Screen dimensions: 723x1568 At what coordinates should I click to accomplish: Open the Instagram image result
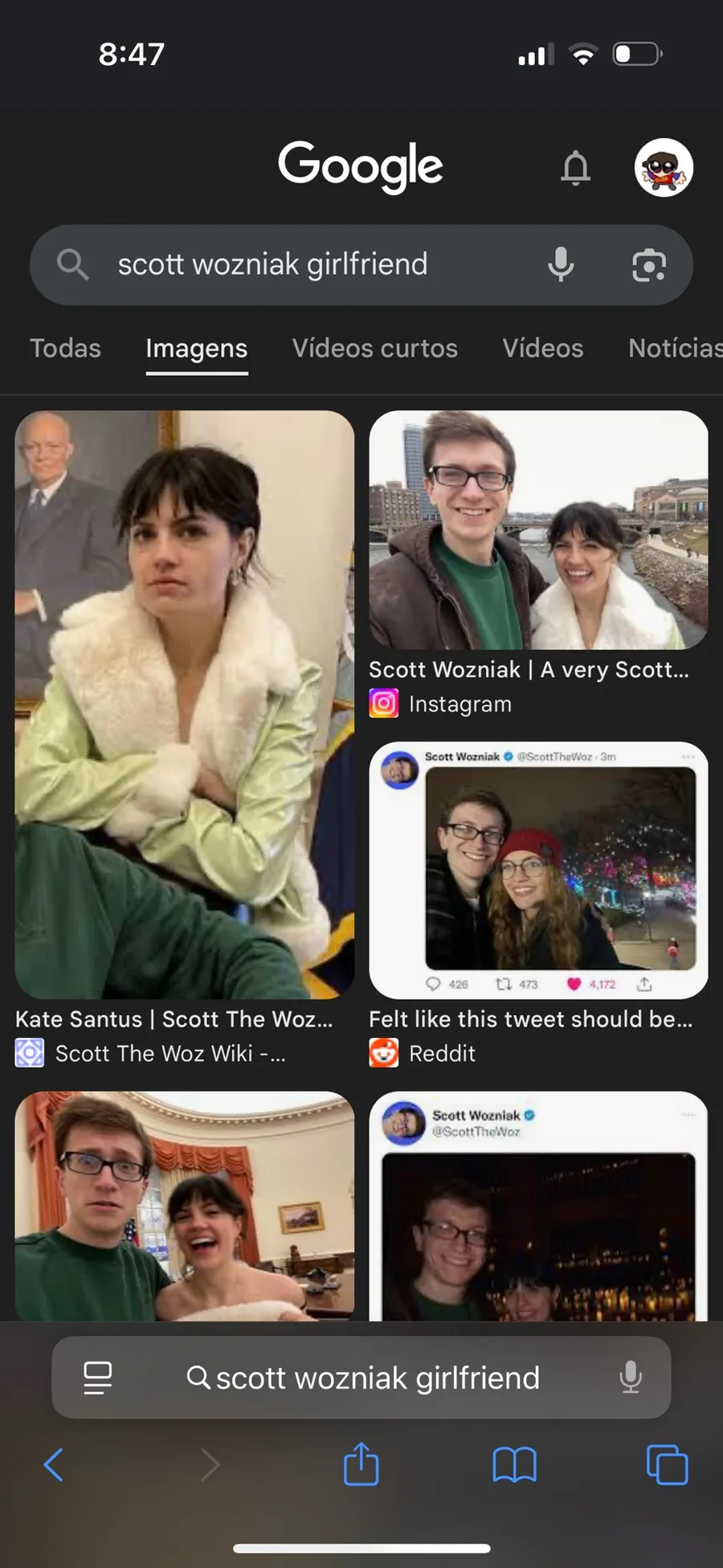coord(538,530)
